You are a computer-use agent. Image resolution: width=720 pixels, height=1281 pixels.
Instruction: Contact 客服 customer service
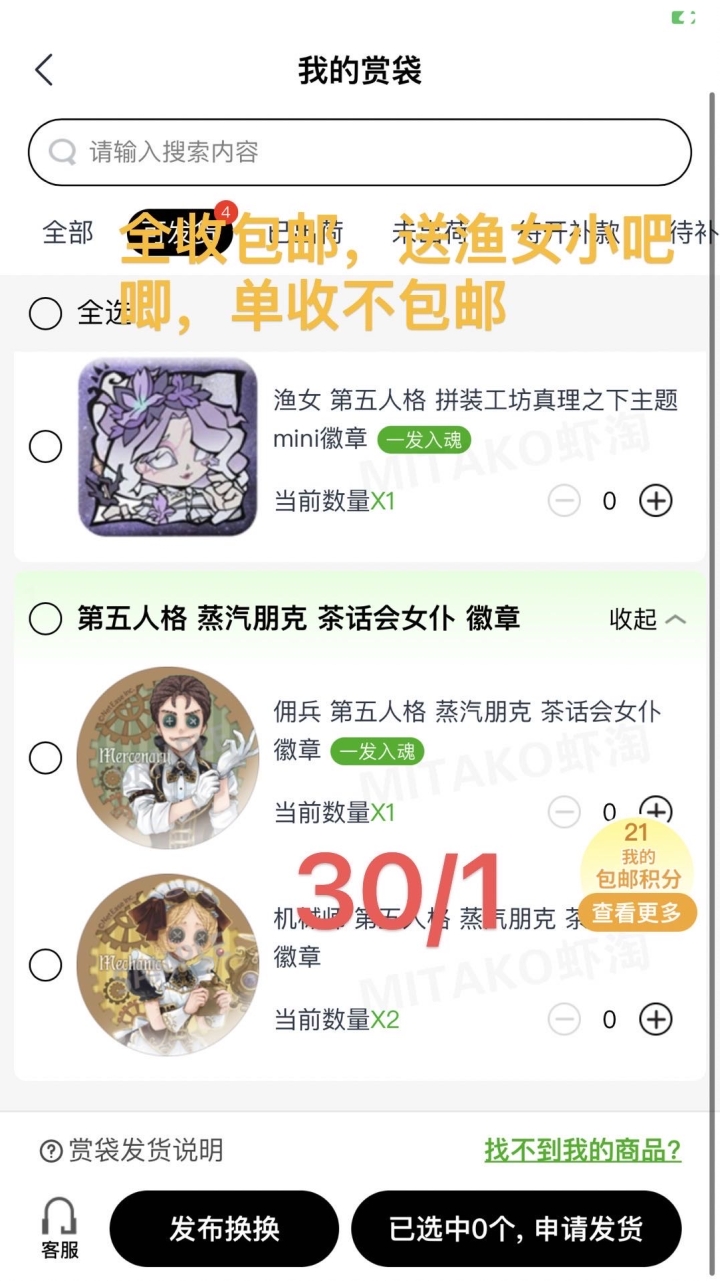[60, 1229]
